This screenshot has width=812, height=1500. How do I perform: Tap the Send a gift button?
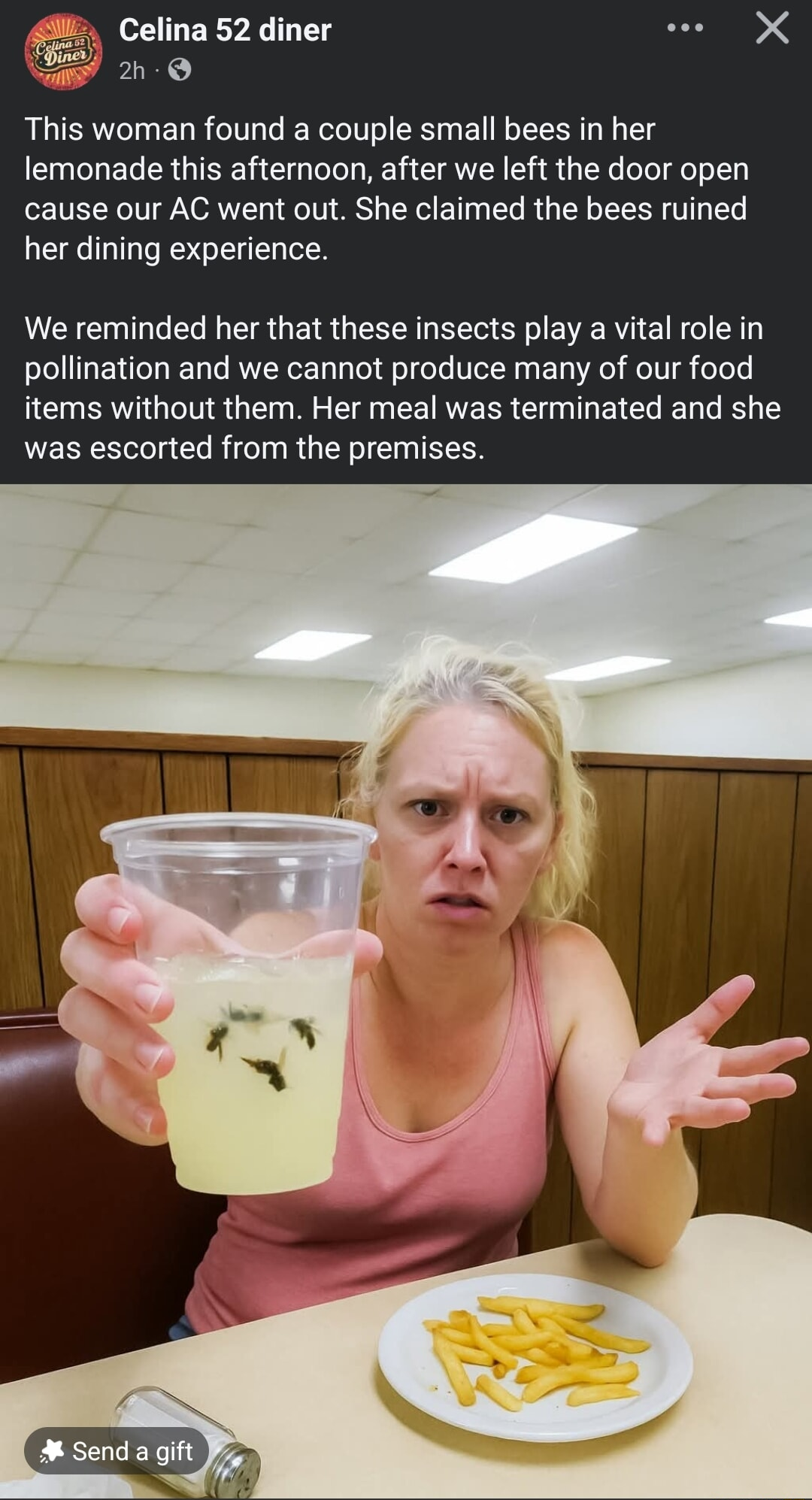click(x=117, y=1450)
